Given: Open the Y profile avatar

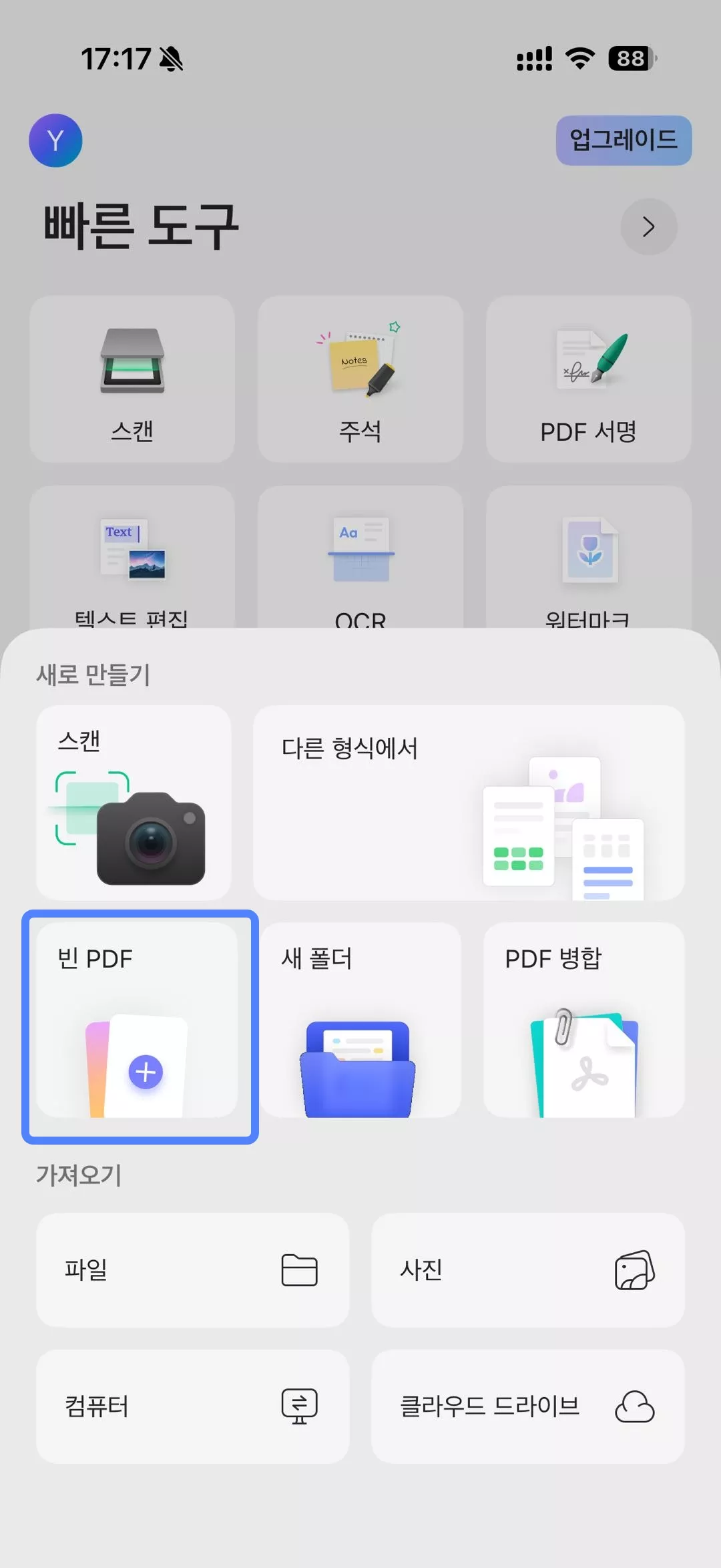Looking at the screenshot, I should tap(55, 140).
